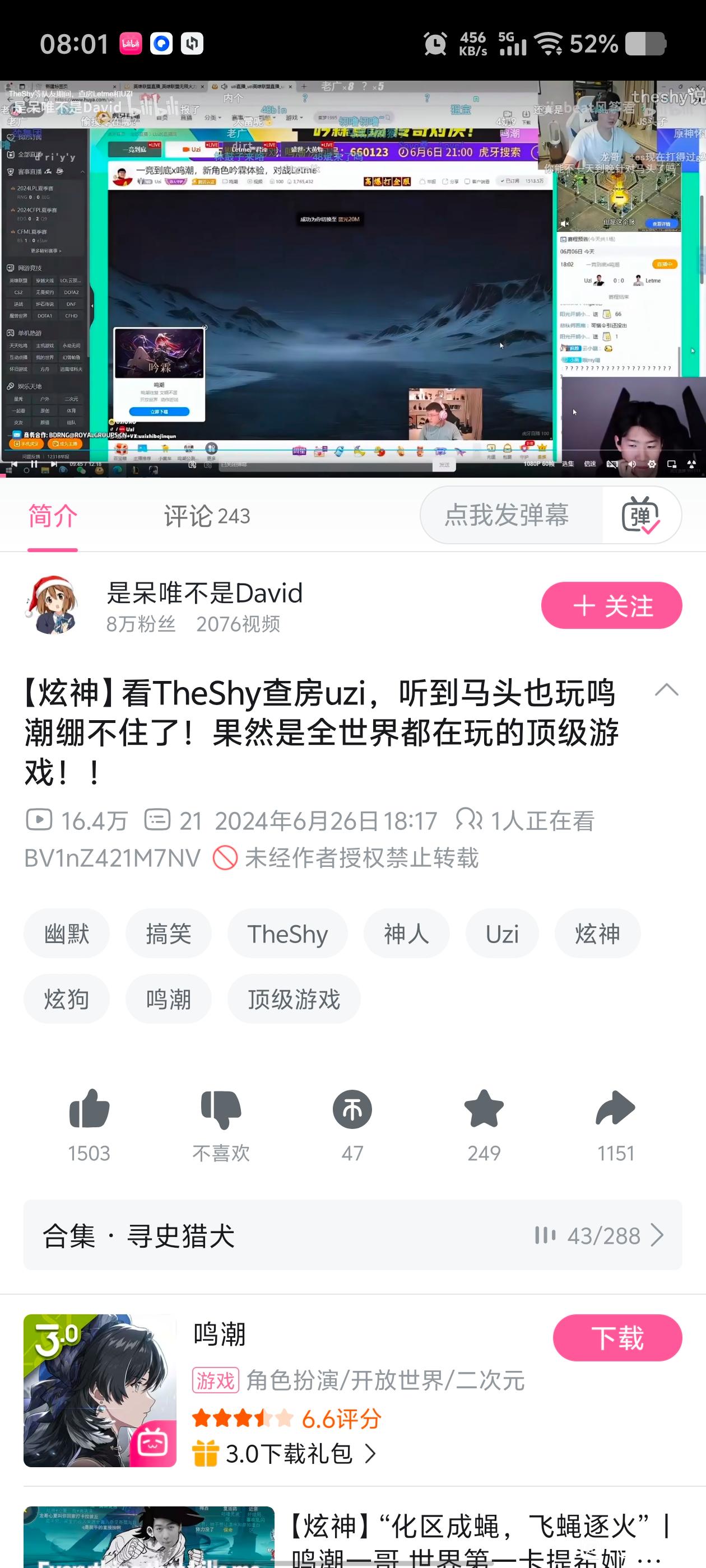Open the 顶级游戏 tag

click(294, 999)
